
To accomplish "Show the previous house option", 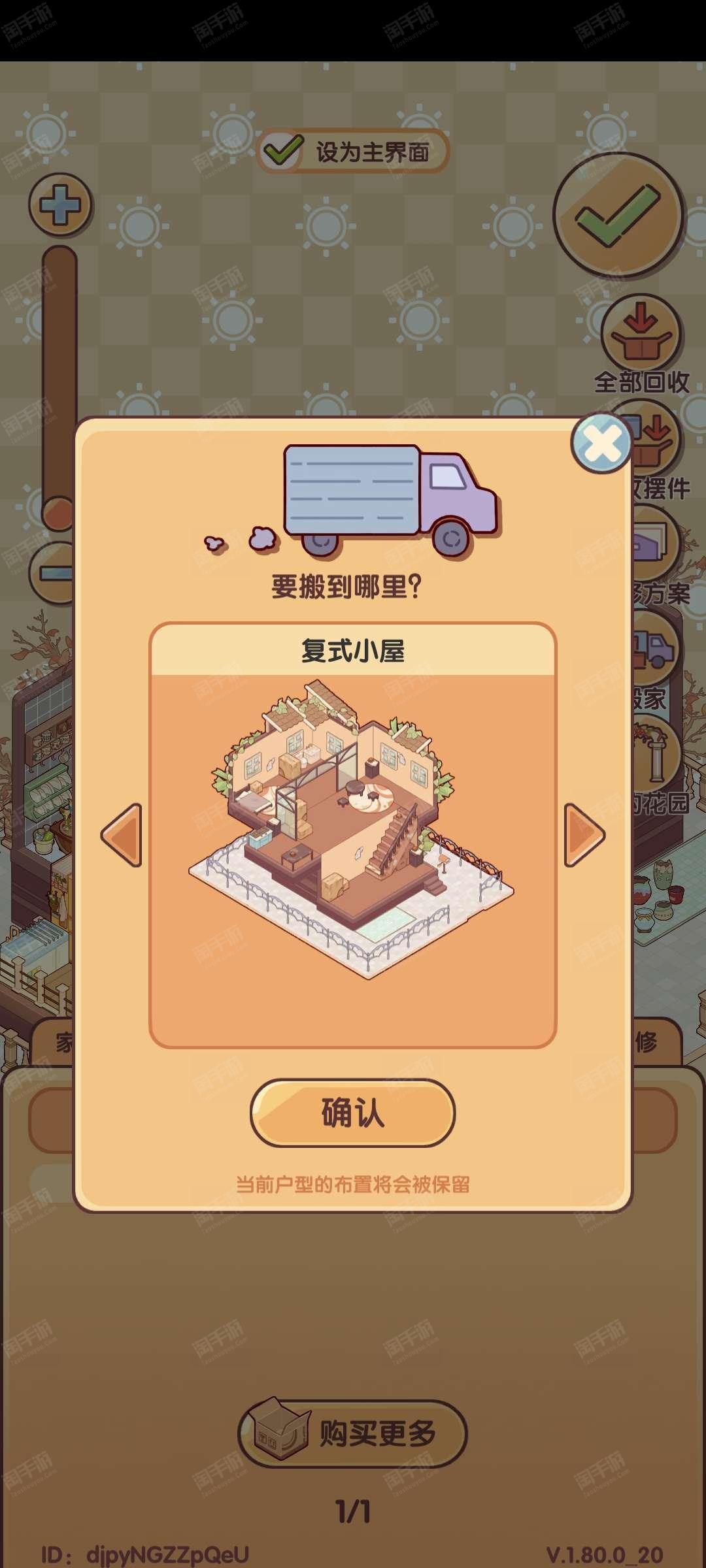I will pos(122,835).
